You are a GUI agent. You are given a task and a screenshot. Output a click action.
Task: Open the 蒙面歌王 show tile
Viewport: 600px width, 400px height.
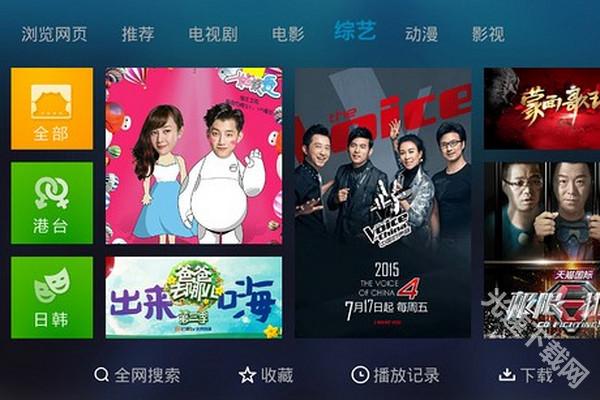[x=541, y=108]
